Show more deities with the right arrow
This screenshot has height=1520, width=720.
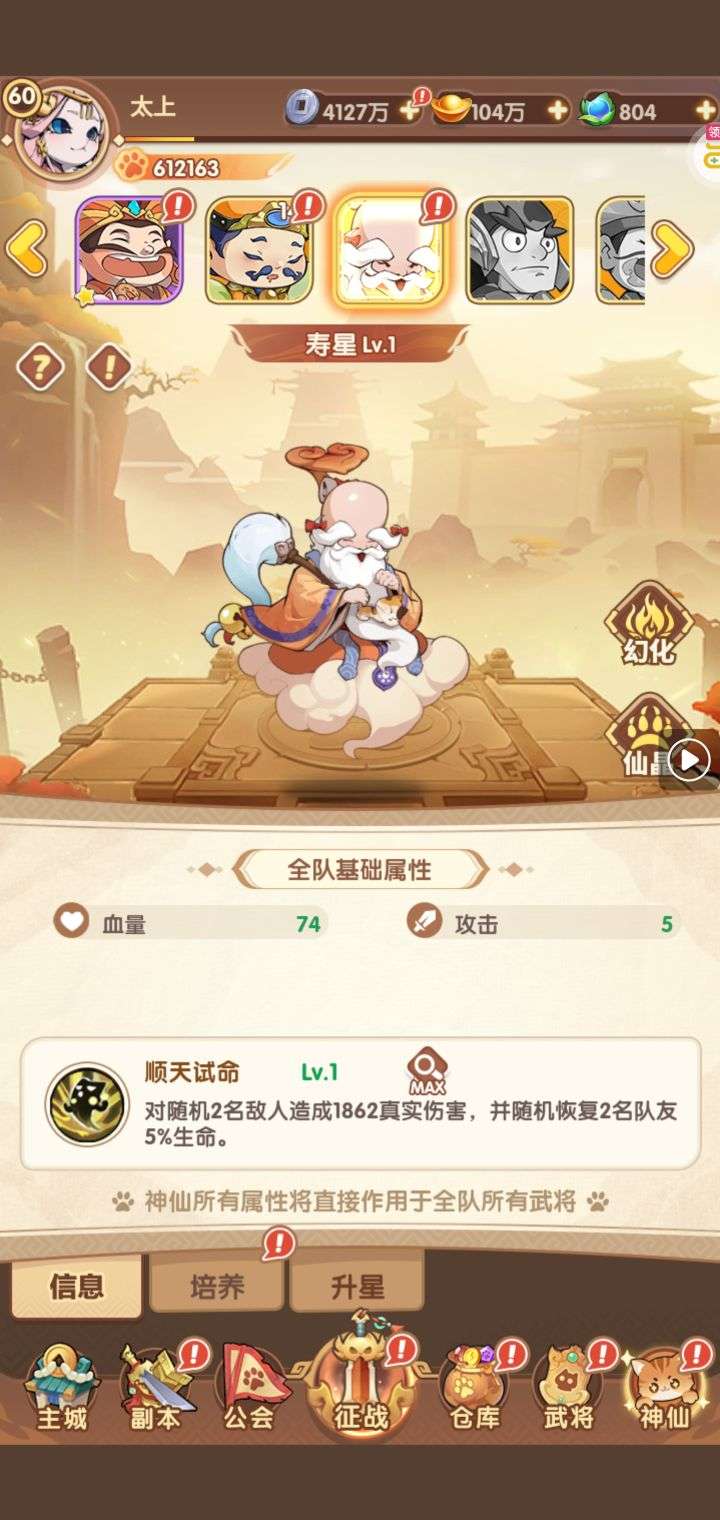[671, 249]
